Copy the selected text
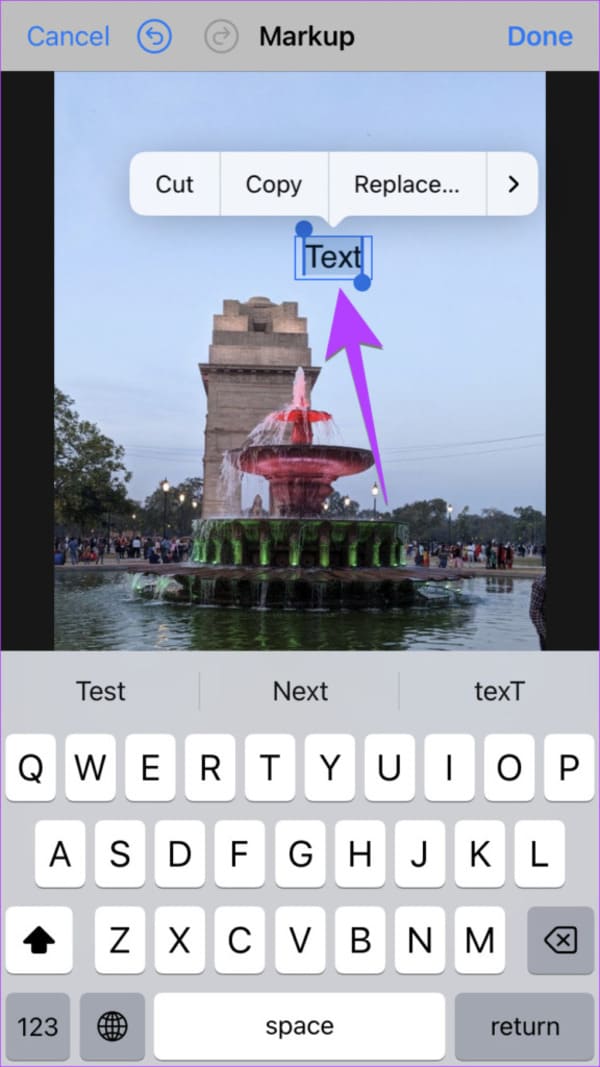Viewport: 600px width, 1067px height. coord(274,184)
